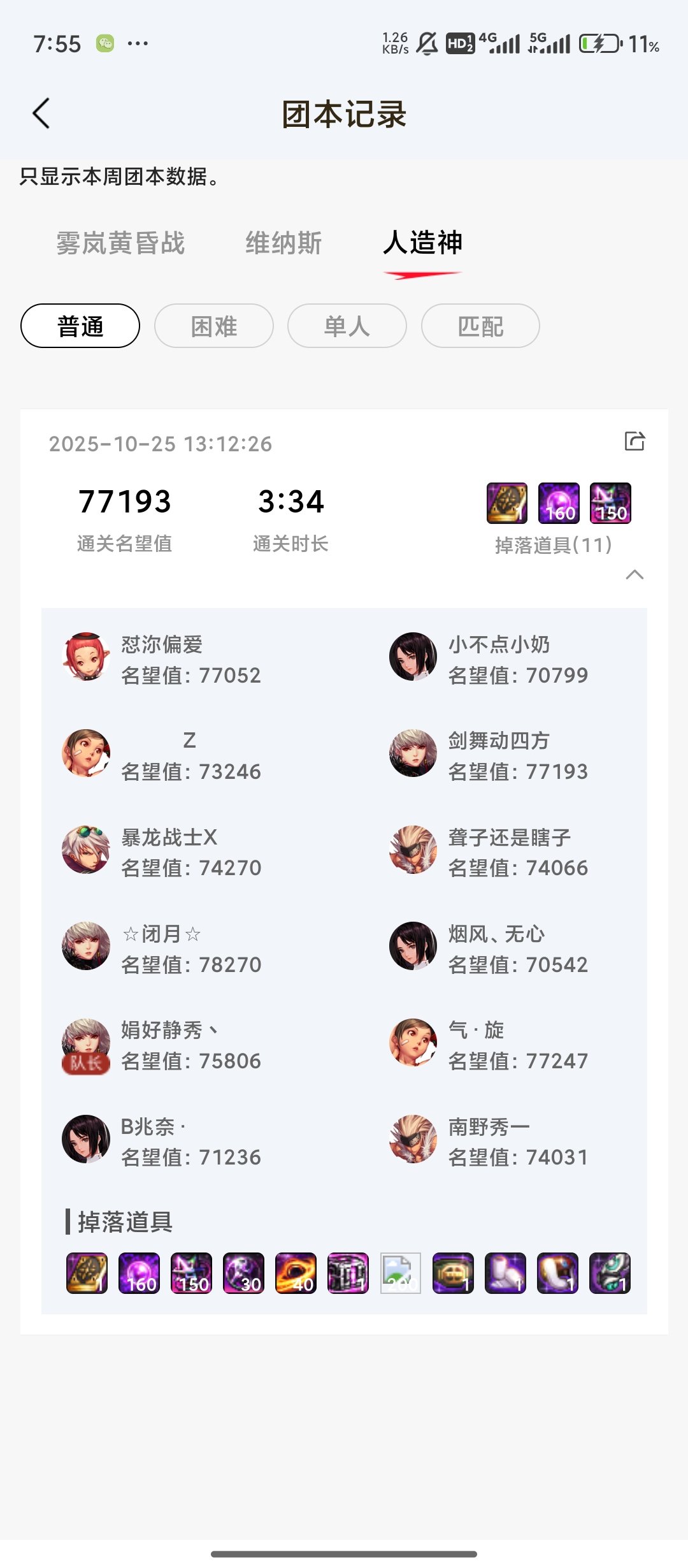
Task: Collapse the raid record details panel
Action: [634, 576]
